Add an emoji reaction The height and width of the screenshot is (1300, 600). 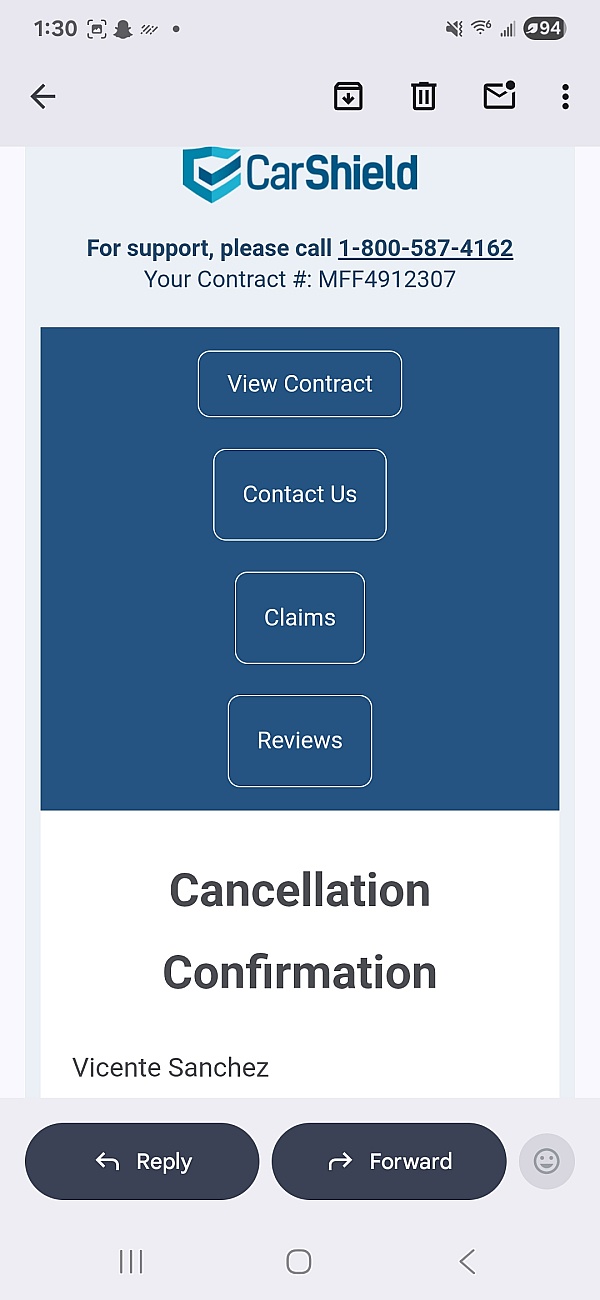547,1161
